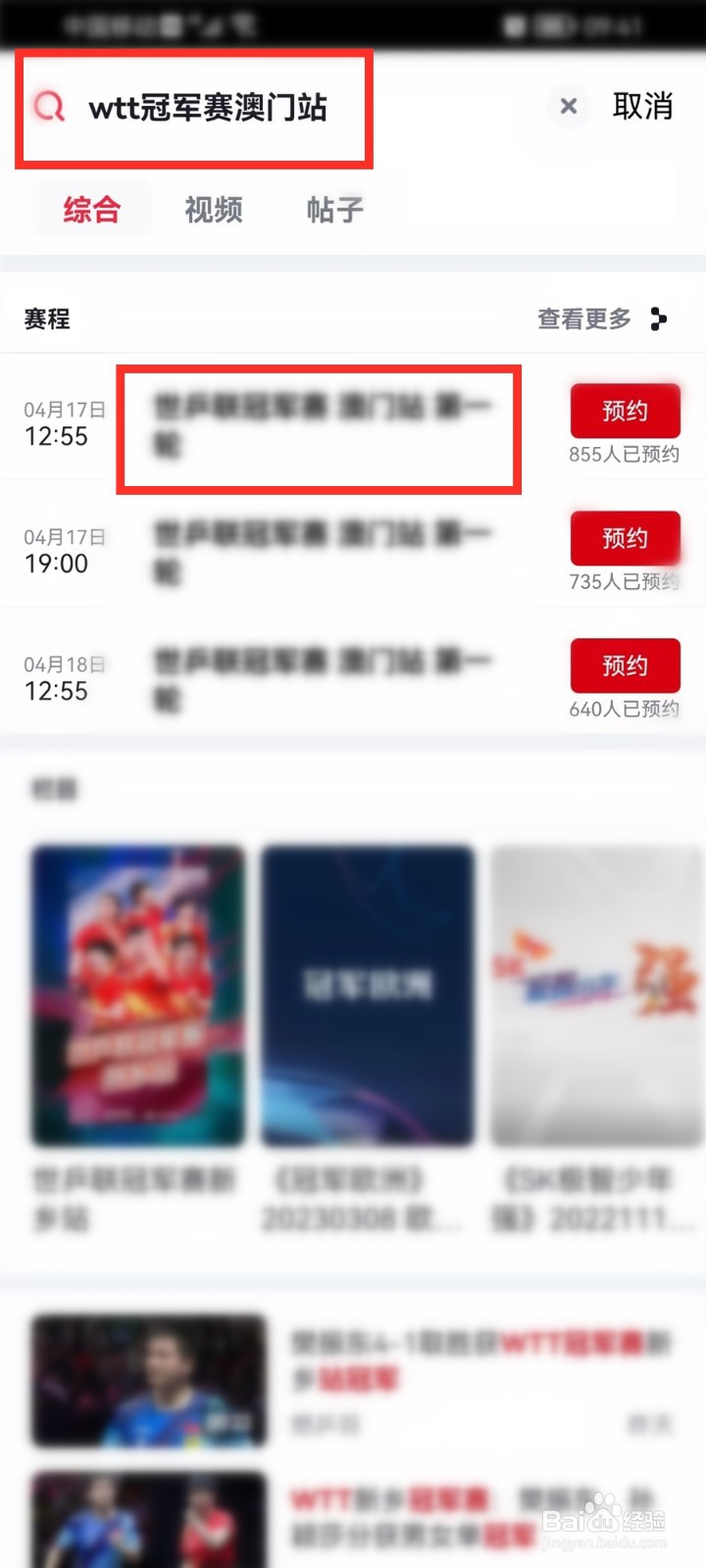This screenshot has height=1568, width=706.
Task: Open the highlighted 世乒联冠军赛澳门站 first-round entry
Action: tap(319, 428)
